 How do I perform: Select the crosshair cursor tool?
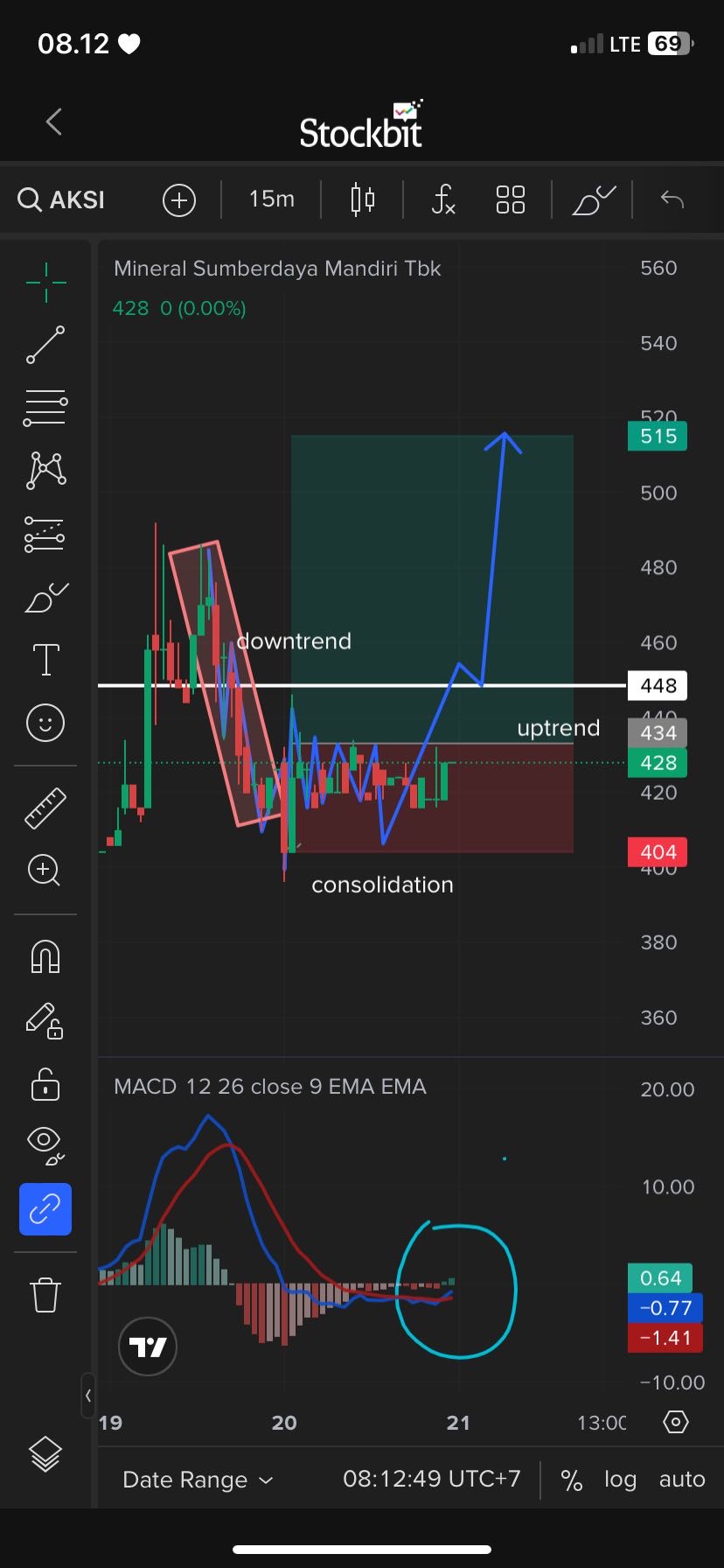coord(45,282)
